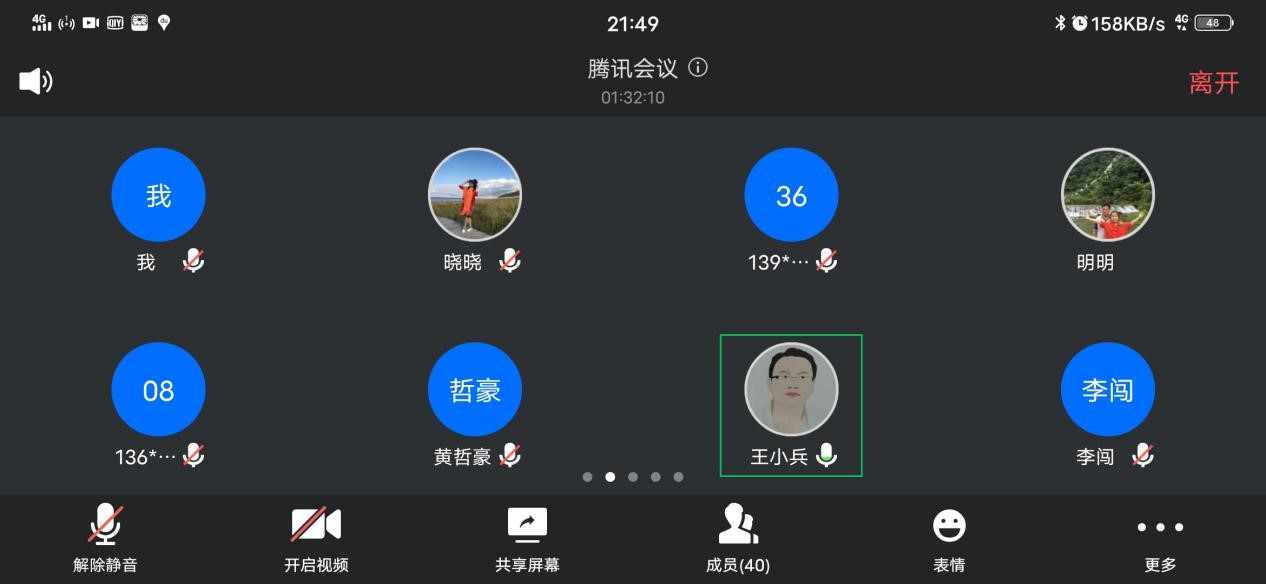This screenshot has width=1266, height=584.
Task: Turn on camera with 开启视频
Action: point(316,538)
